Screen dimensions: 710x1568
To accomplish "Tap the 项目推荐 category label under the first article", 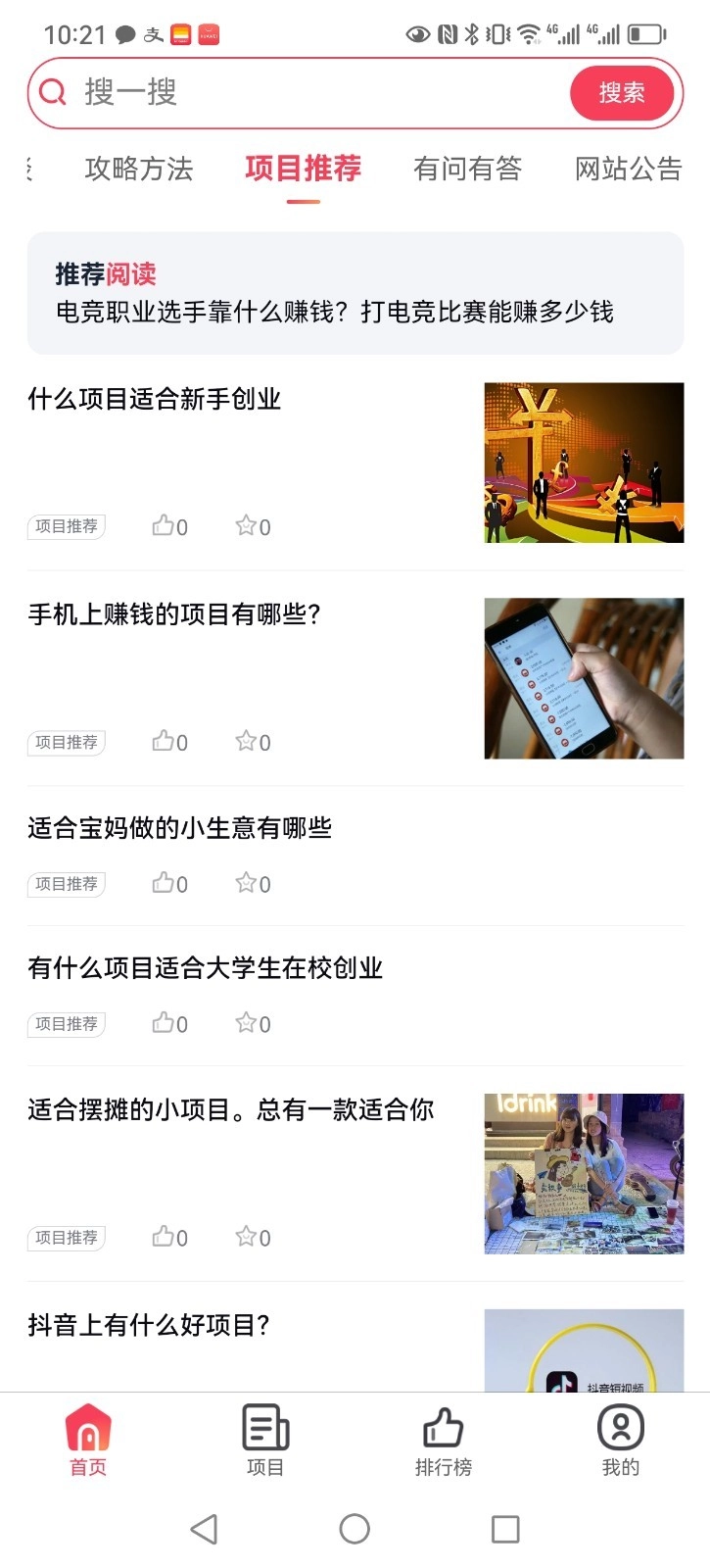I will tap(66, 525).
